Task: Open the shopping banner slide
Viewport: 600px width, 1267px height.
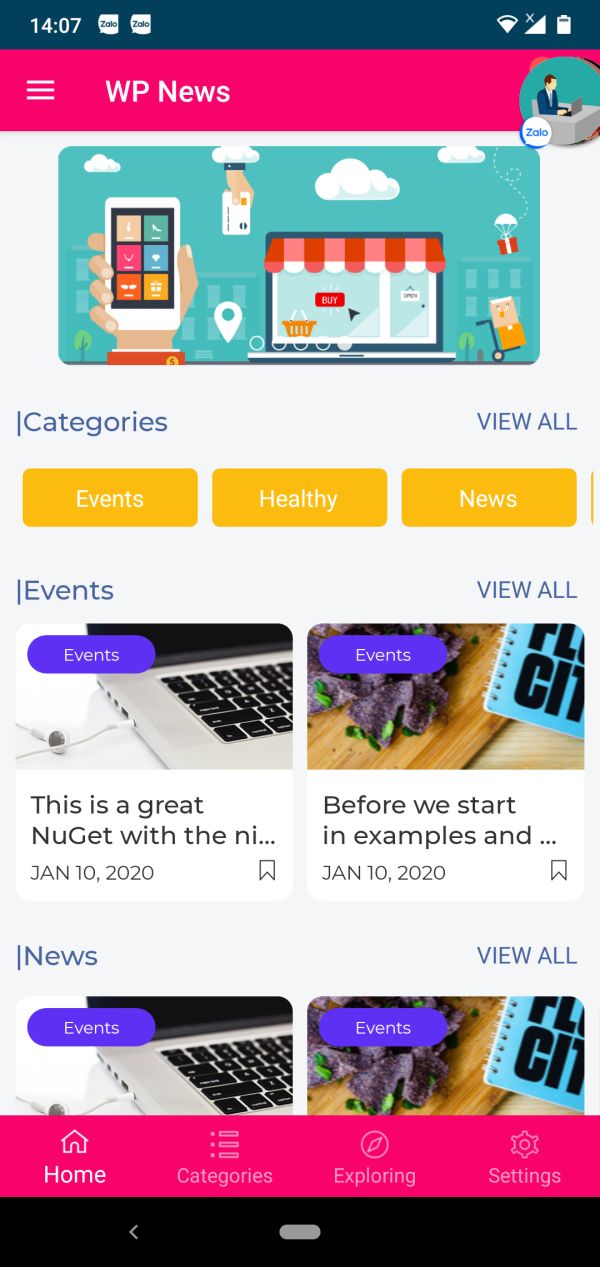Action: click(298, 255)
